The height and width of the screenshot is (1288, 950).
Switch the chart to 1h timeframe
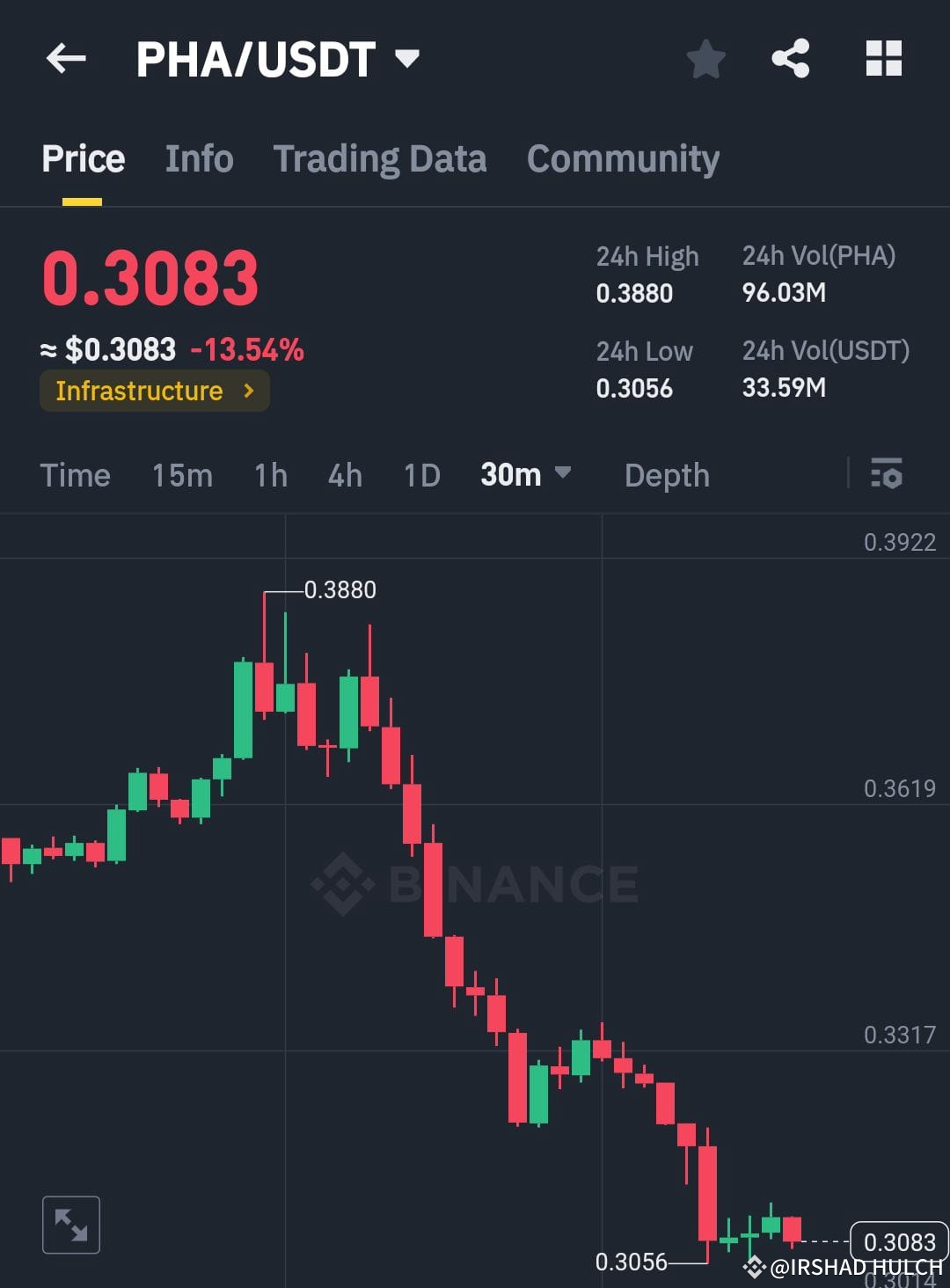[269, 475]
